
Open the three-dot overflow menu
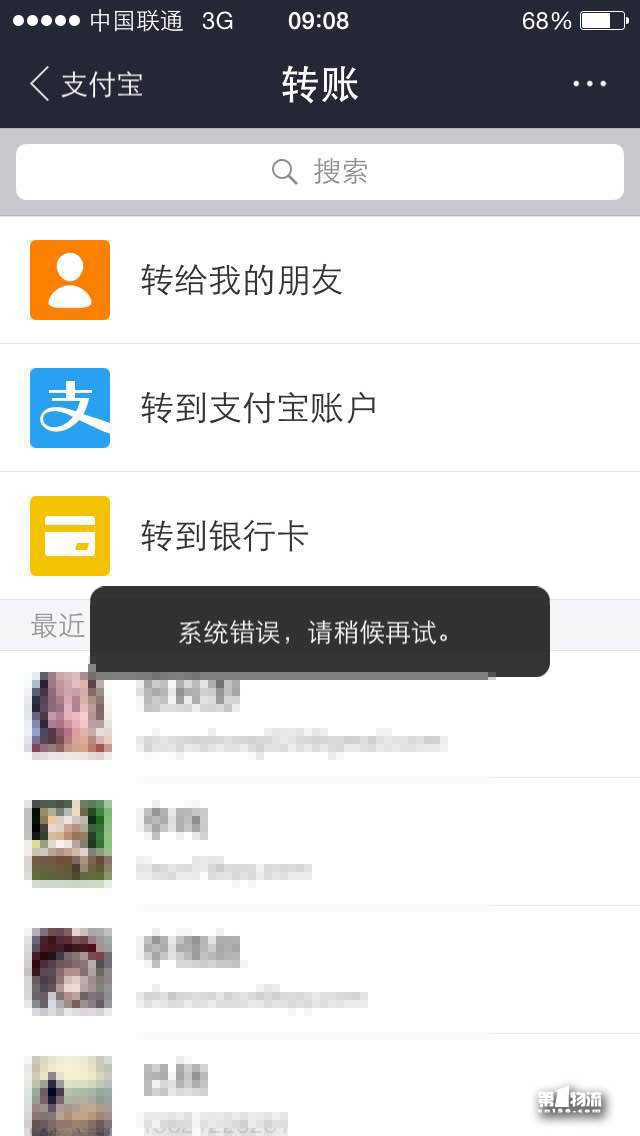(589, 84)
